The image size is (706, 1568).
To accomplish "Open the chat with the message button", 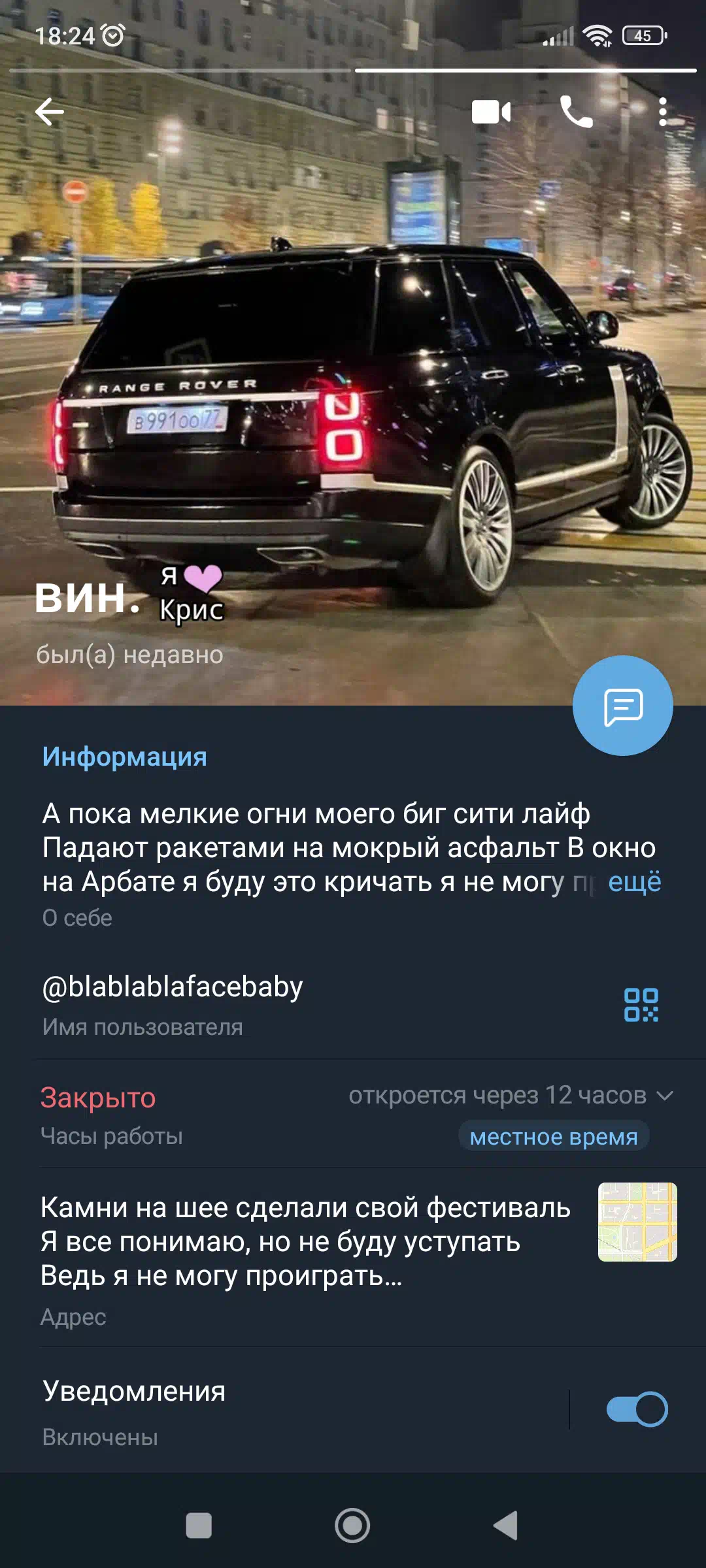I will (622, 706).
